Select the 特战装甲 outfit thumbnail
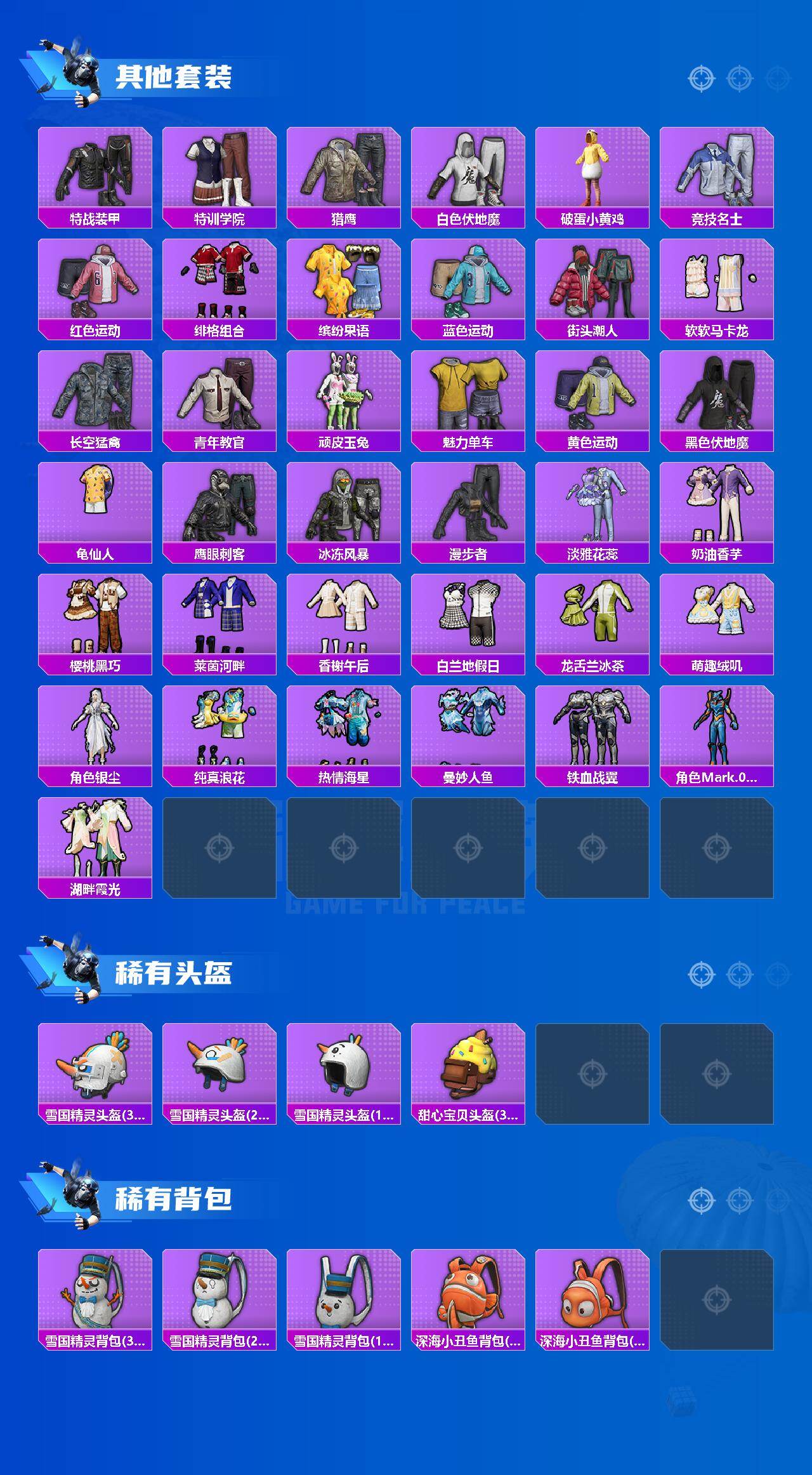 point(94,171)
